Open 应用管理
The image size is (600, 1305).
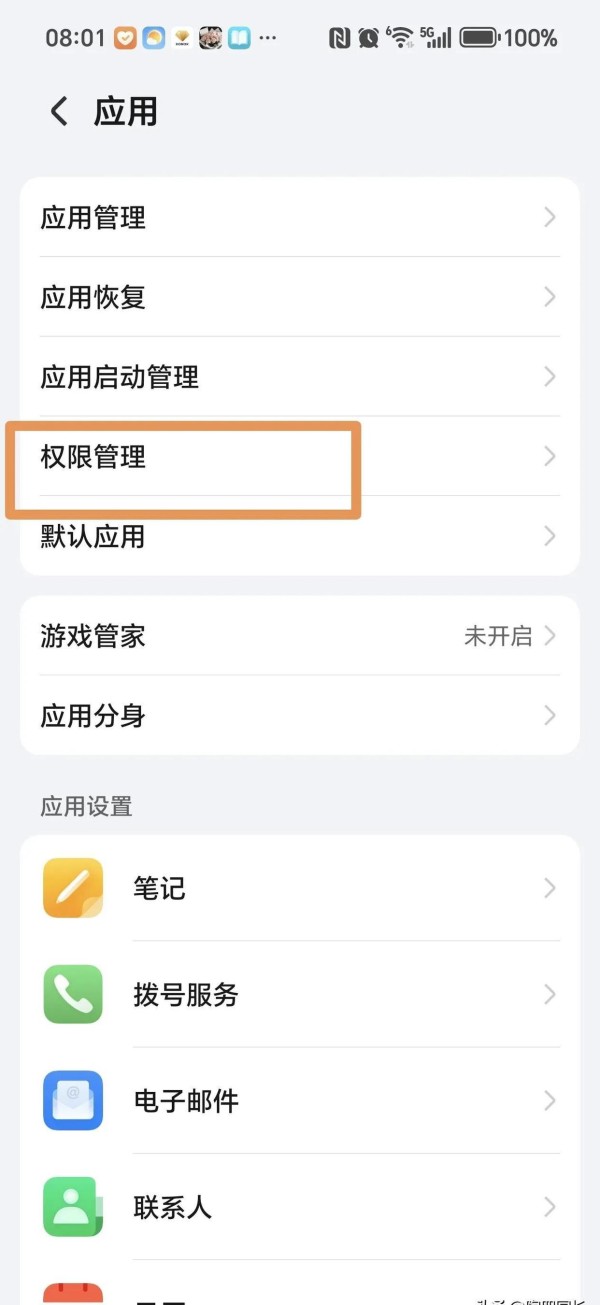(300, 217)
